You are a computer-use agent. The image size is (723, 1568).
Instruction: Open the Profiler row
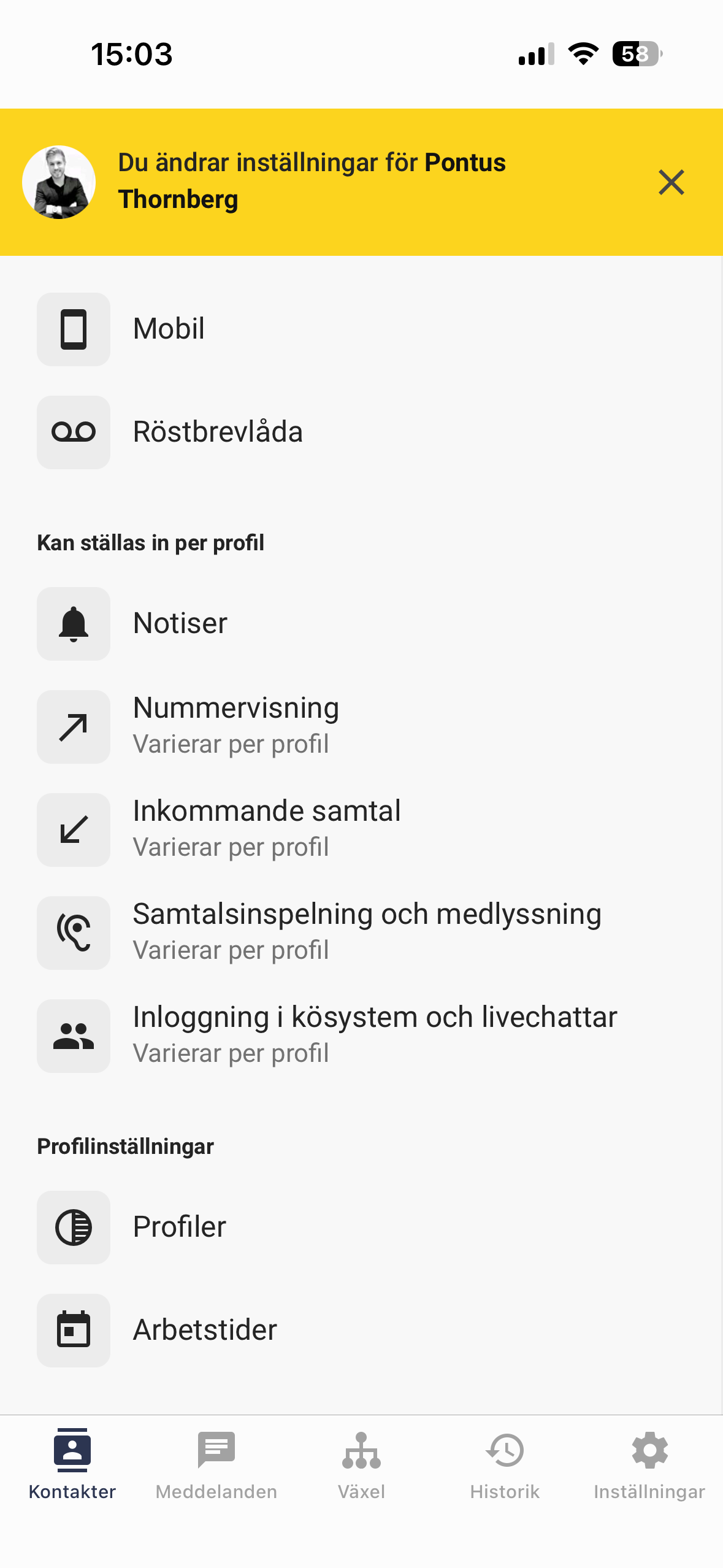179,1227
